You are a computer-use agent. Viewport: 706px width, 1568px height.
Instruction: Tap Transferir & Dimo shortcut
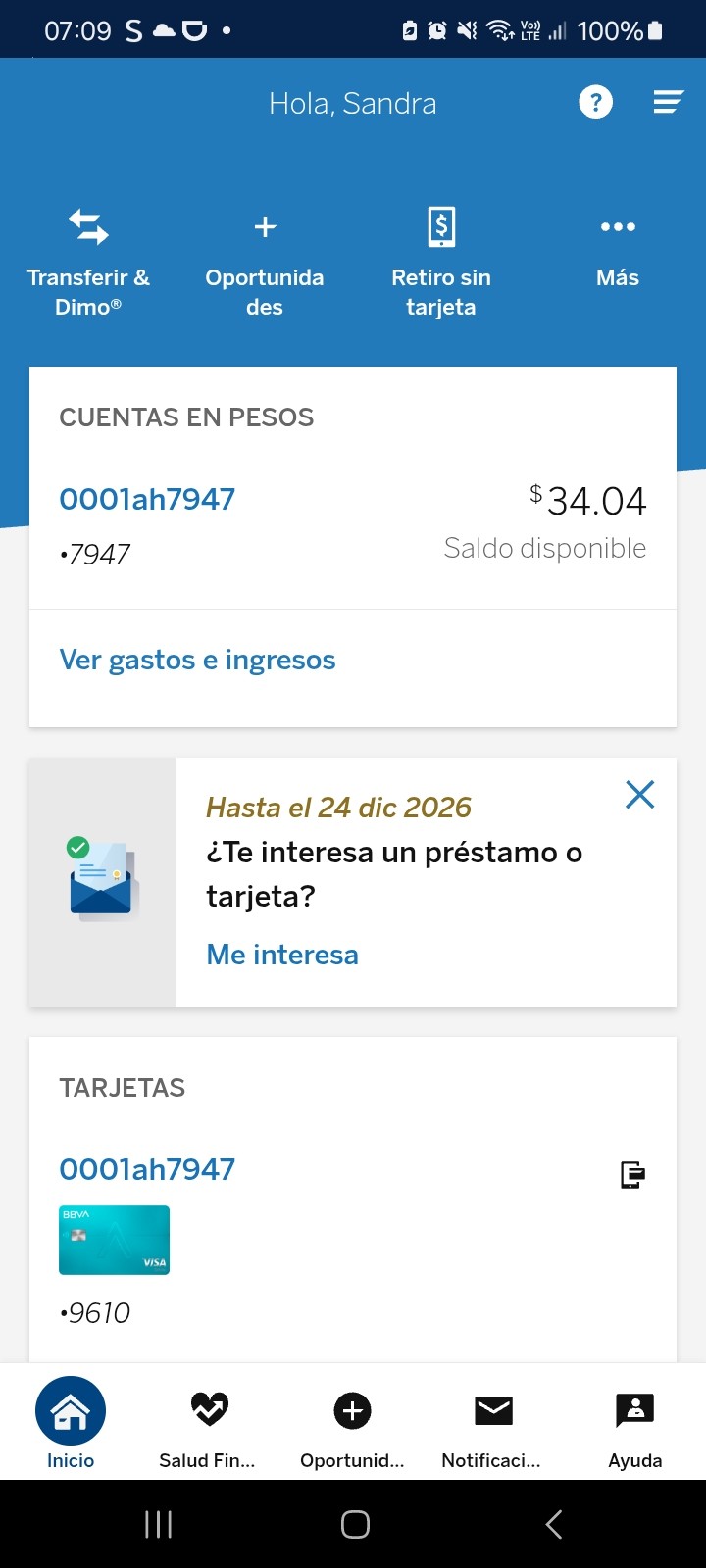tap(88, 261)
